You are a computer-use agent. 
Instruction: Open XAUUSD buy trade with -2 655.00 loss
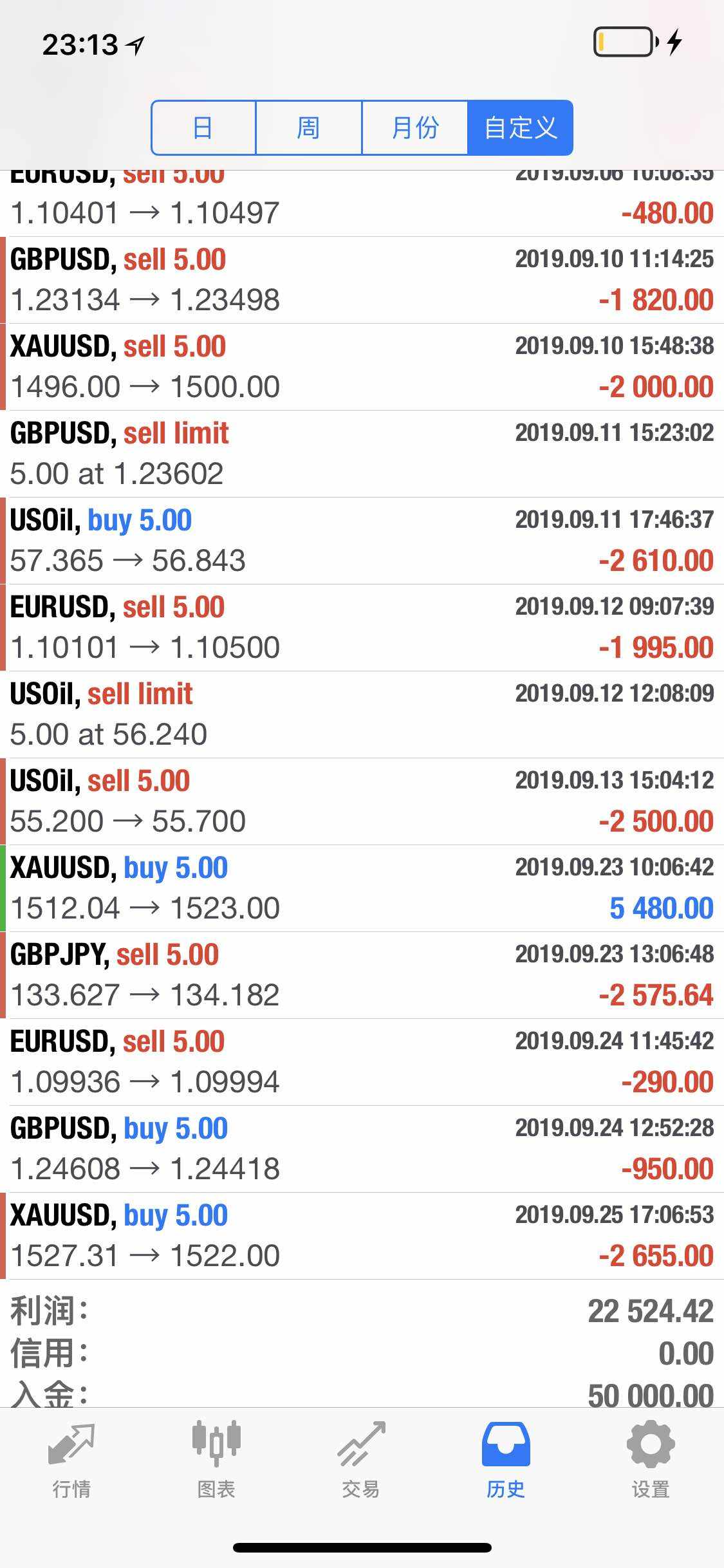click(x=362, y=1236)
